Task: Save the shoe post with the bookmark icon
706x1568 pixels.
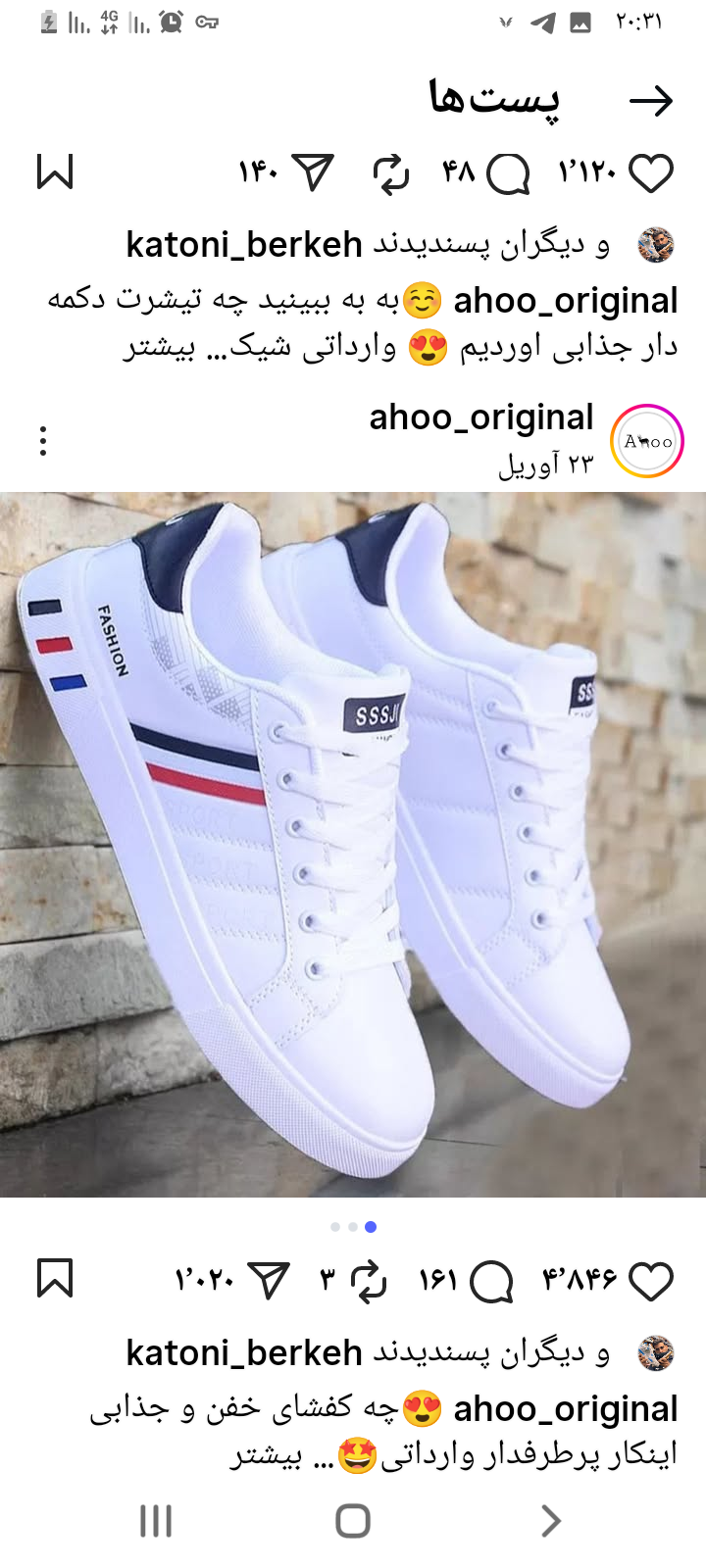Action: [55, 1279]
